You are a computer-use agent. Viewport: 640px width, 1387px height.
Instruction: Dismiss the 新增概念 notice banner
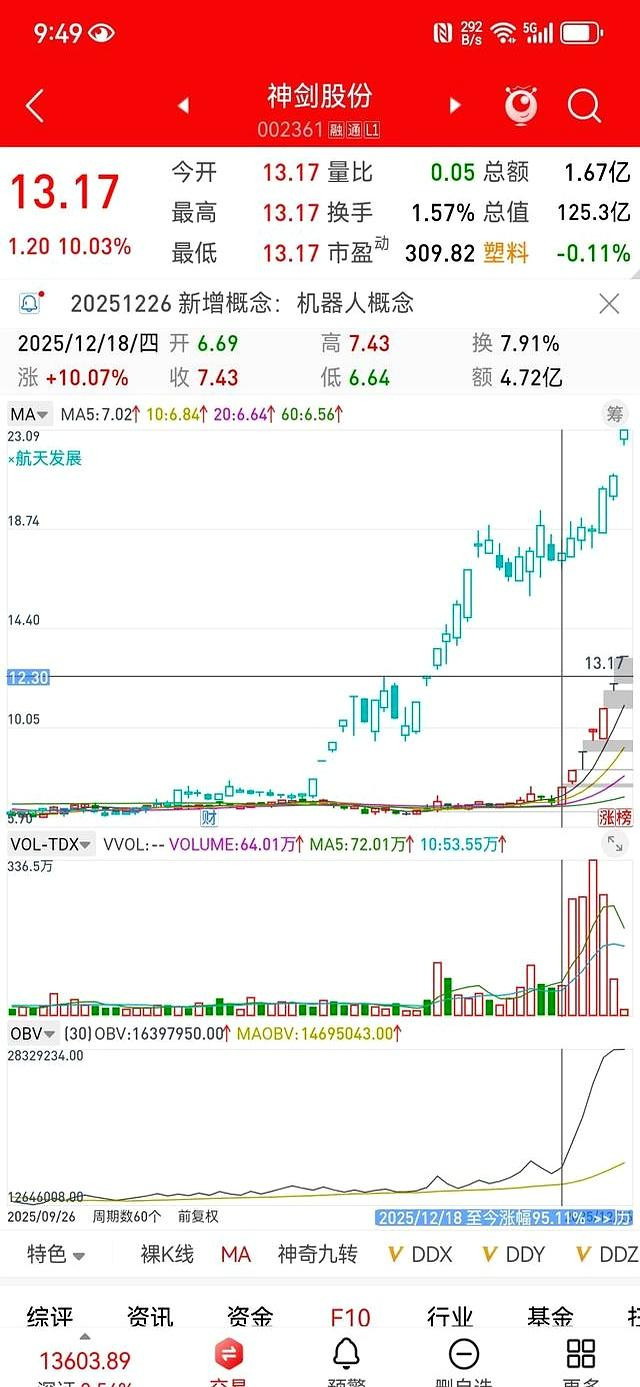click(608, 304)
